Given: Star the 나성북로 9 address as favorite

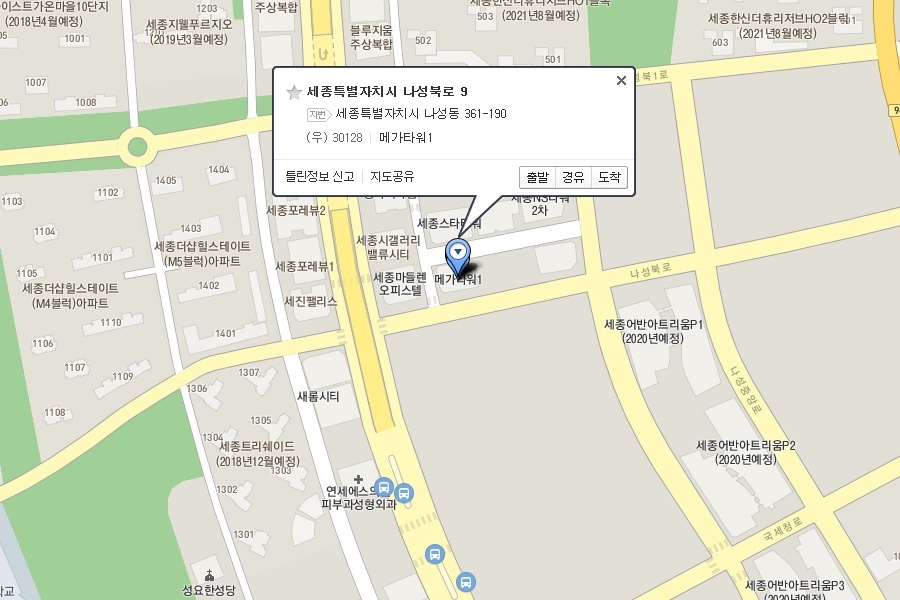Looking at the screenshot, I should 294,92.
